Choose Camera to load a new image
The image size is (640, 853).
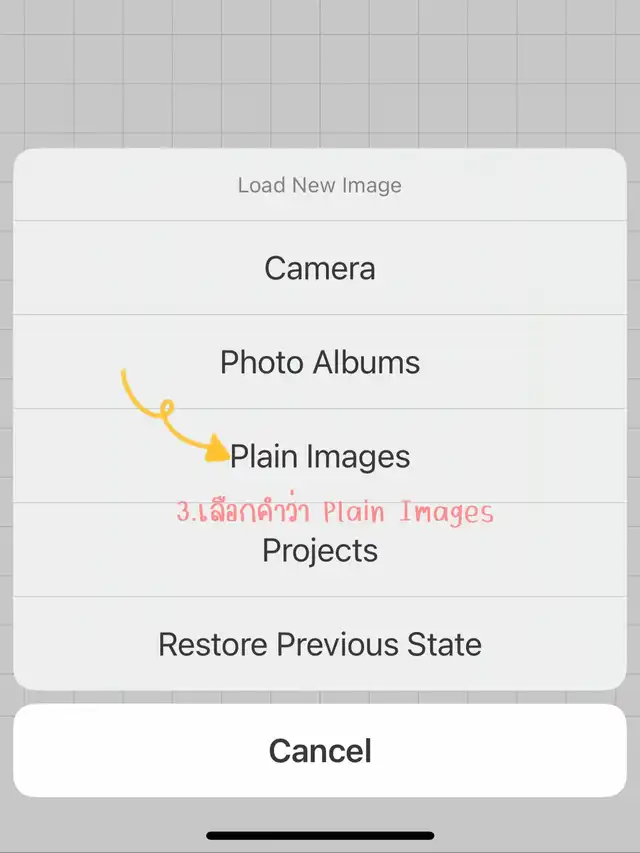(x=320, y=268)
